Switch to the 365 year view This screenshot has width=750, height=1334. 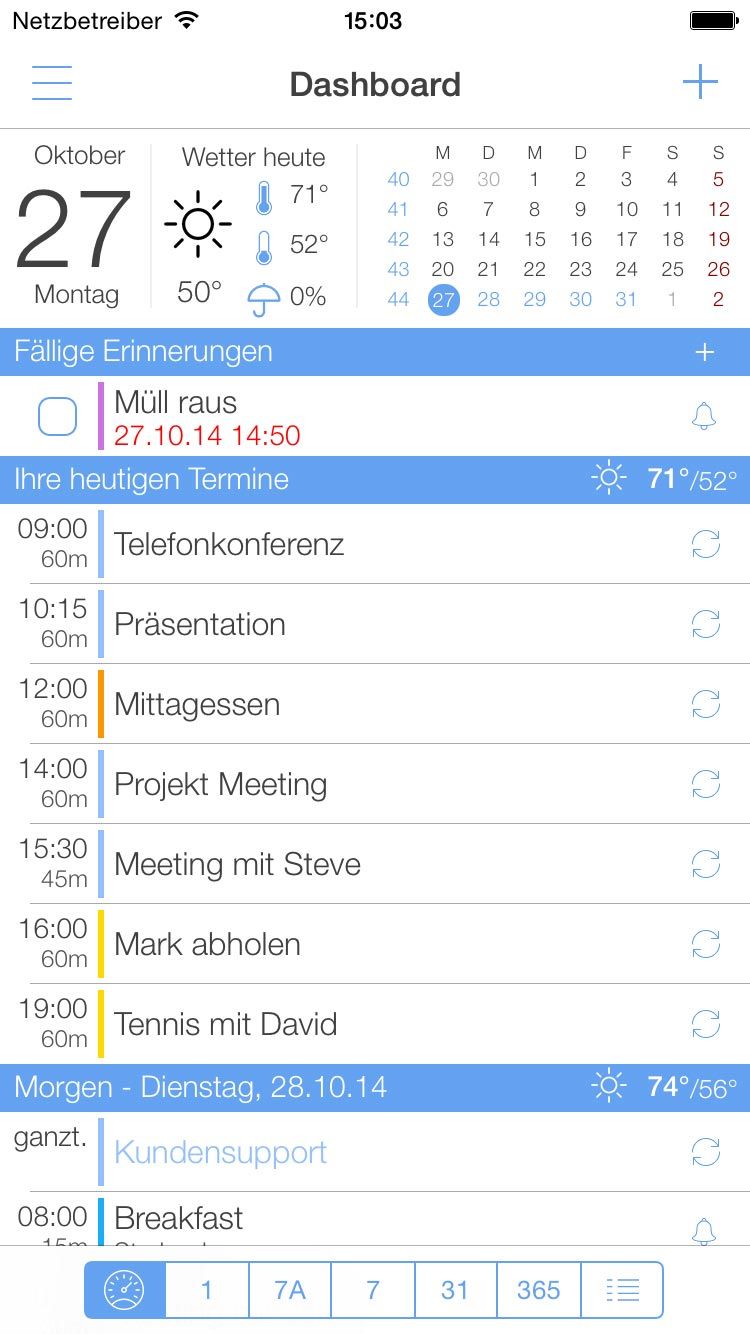coord(538,1290)
